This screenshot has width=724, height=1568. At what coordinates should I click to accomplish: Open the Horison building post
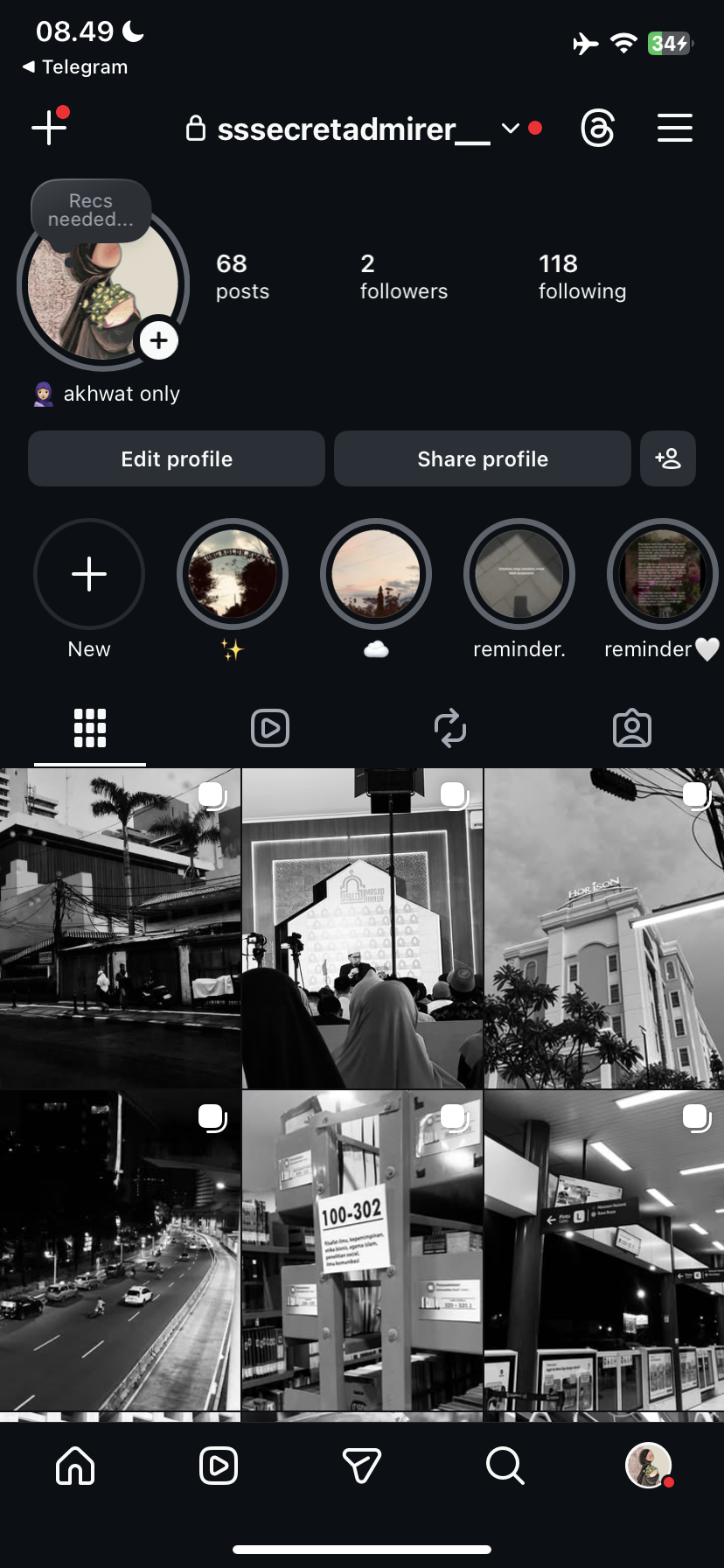[604, 928]
